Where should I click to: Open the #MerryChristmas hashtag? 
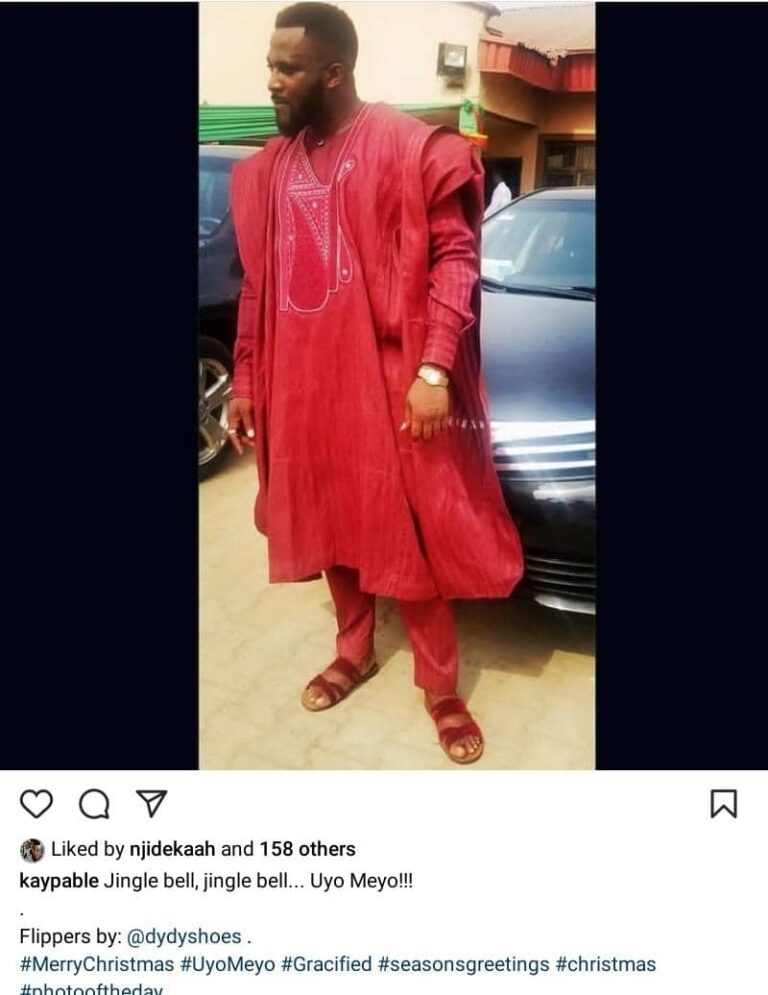(x=96, y=964)
